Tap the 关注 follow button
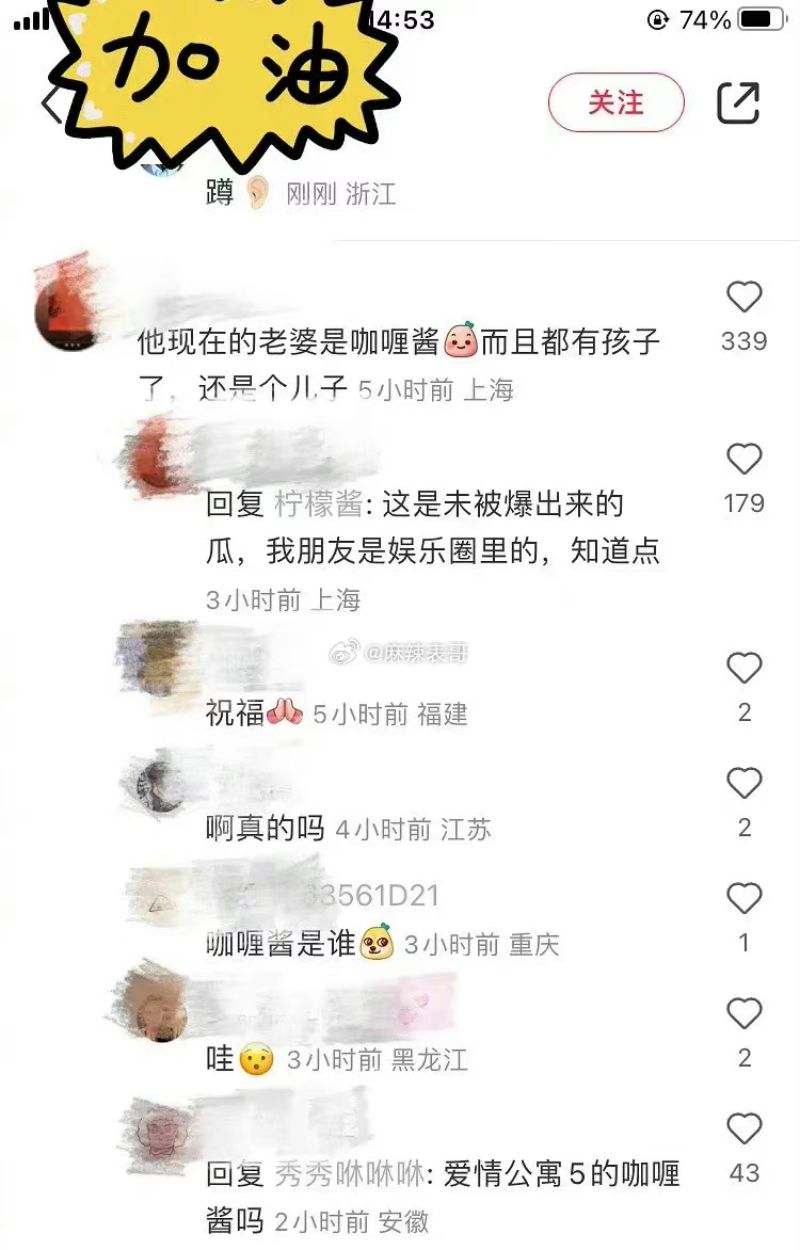Screen dimensions: 800x1250 point(616,102)
